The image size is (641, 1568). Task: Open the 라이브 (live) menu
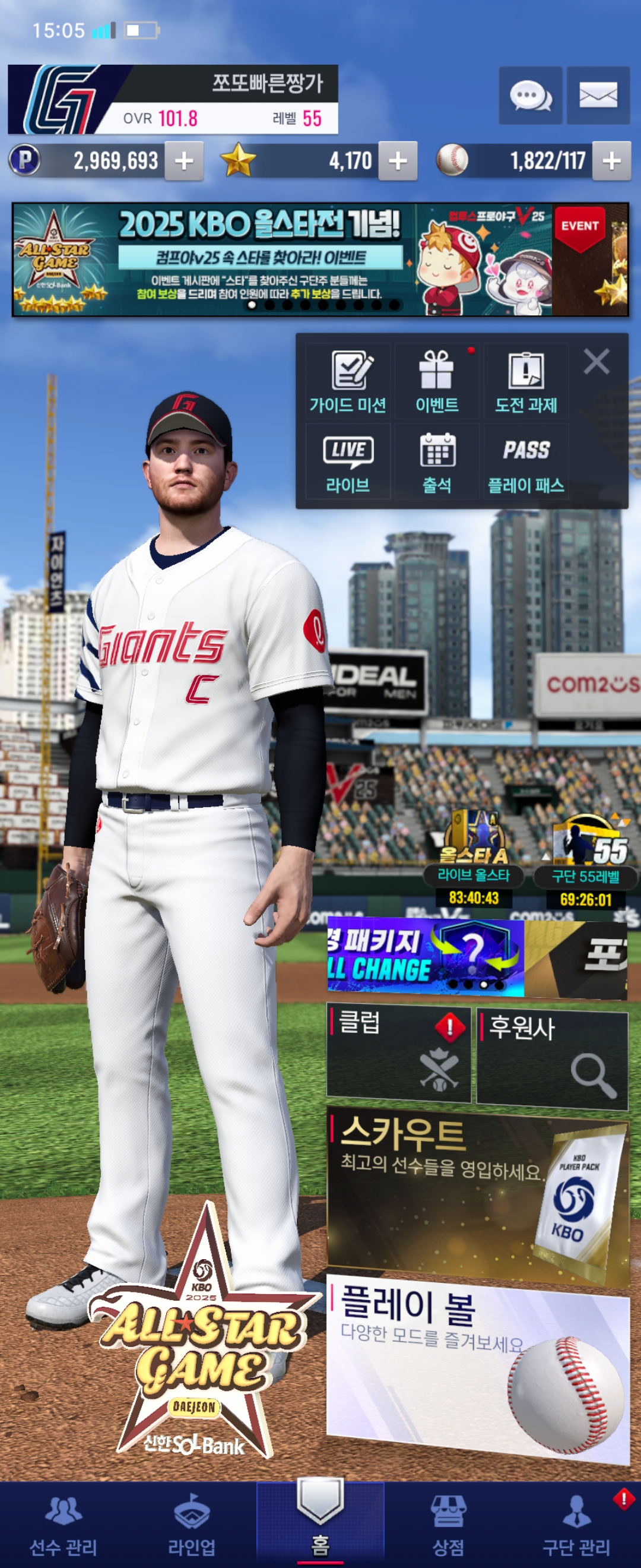348,463
